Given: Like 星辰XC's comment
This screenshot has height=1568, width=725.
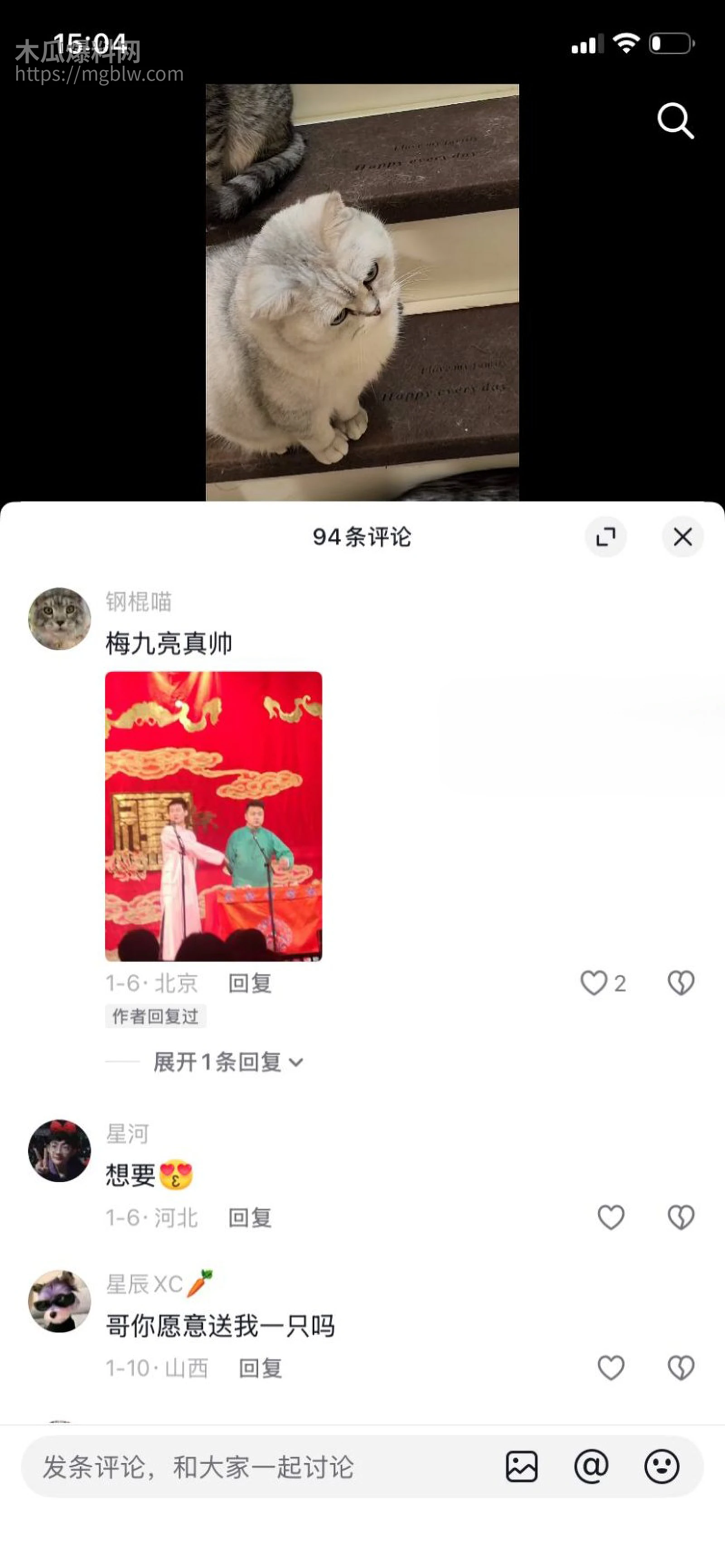Looking at the screenshot, I should coord(612,1368).
